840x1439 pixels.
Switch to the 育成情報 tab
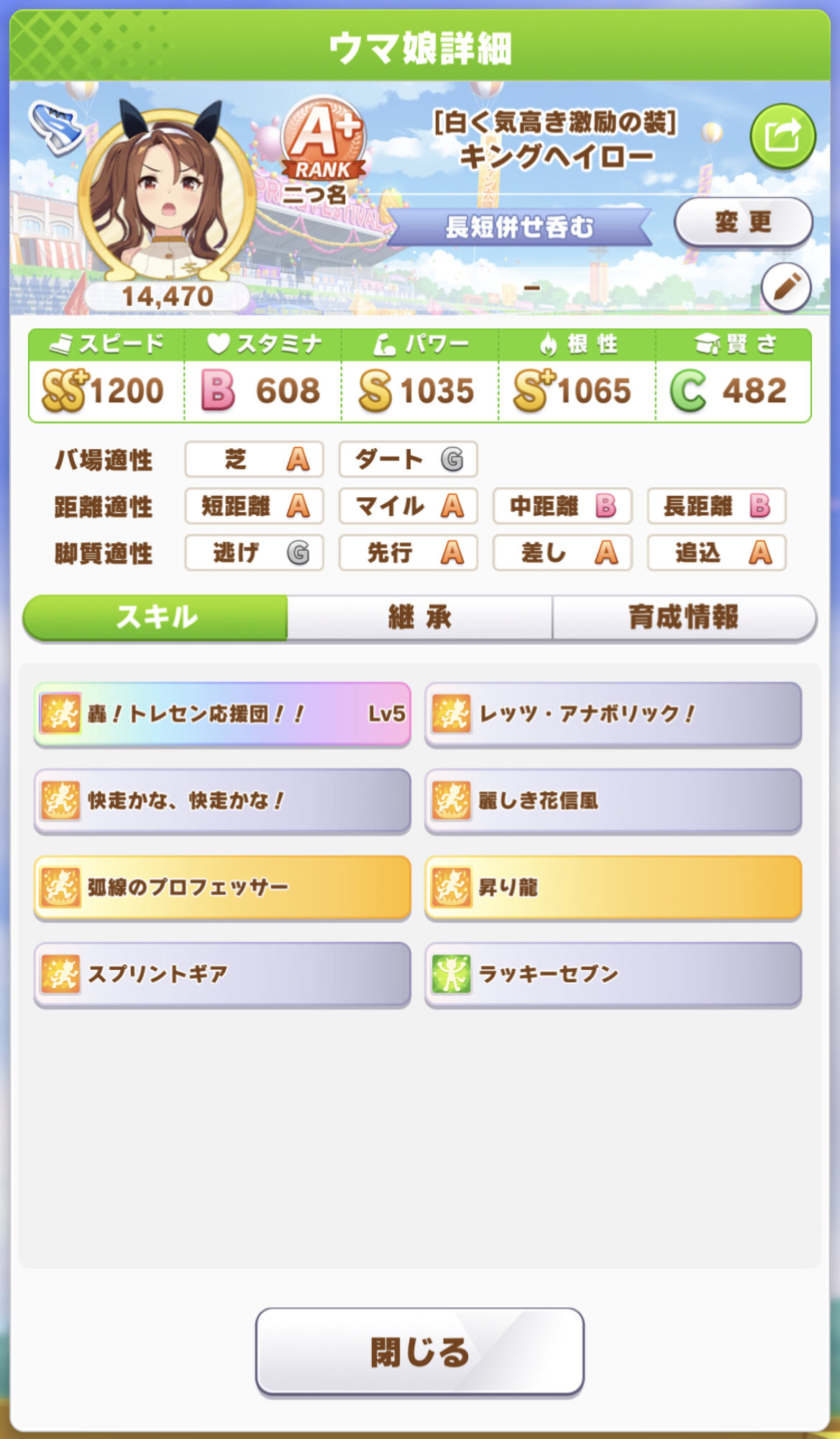pos(683,617)
